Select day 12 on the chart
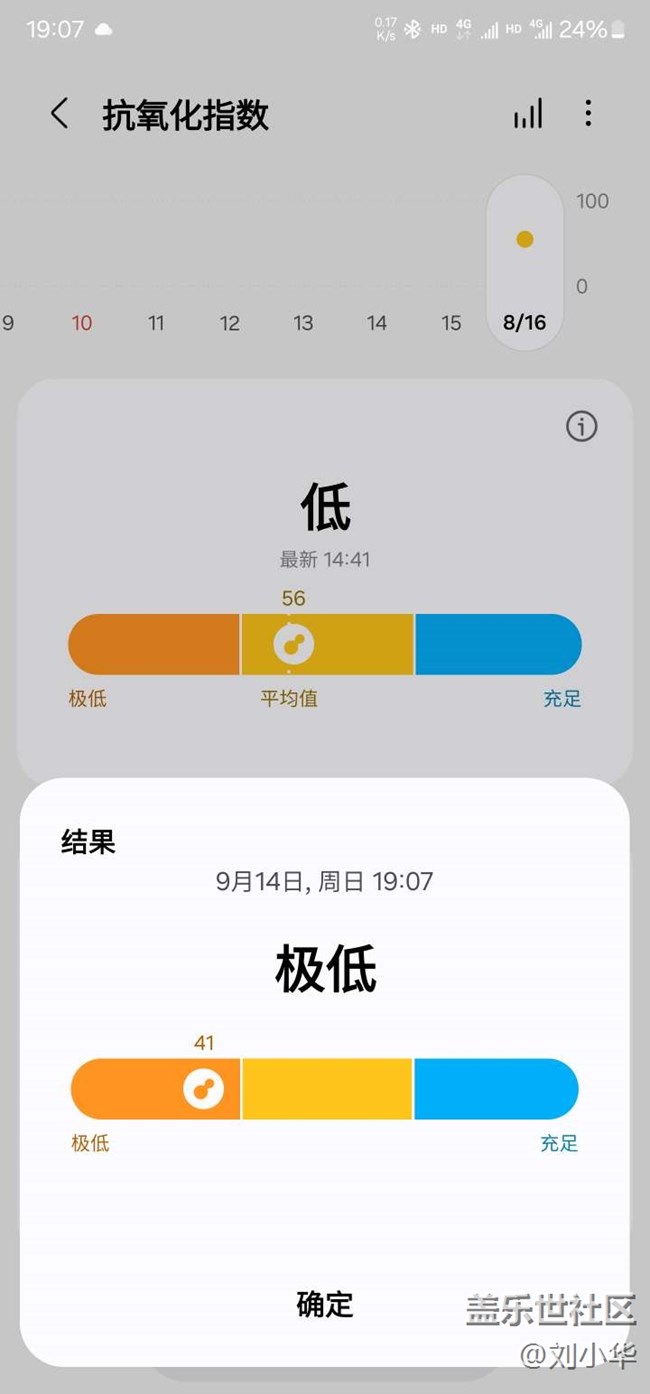This screenshot has width=650, height=1394. (230, 323)
